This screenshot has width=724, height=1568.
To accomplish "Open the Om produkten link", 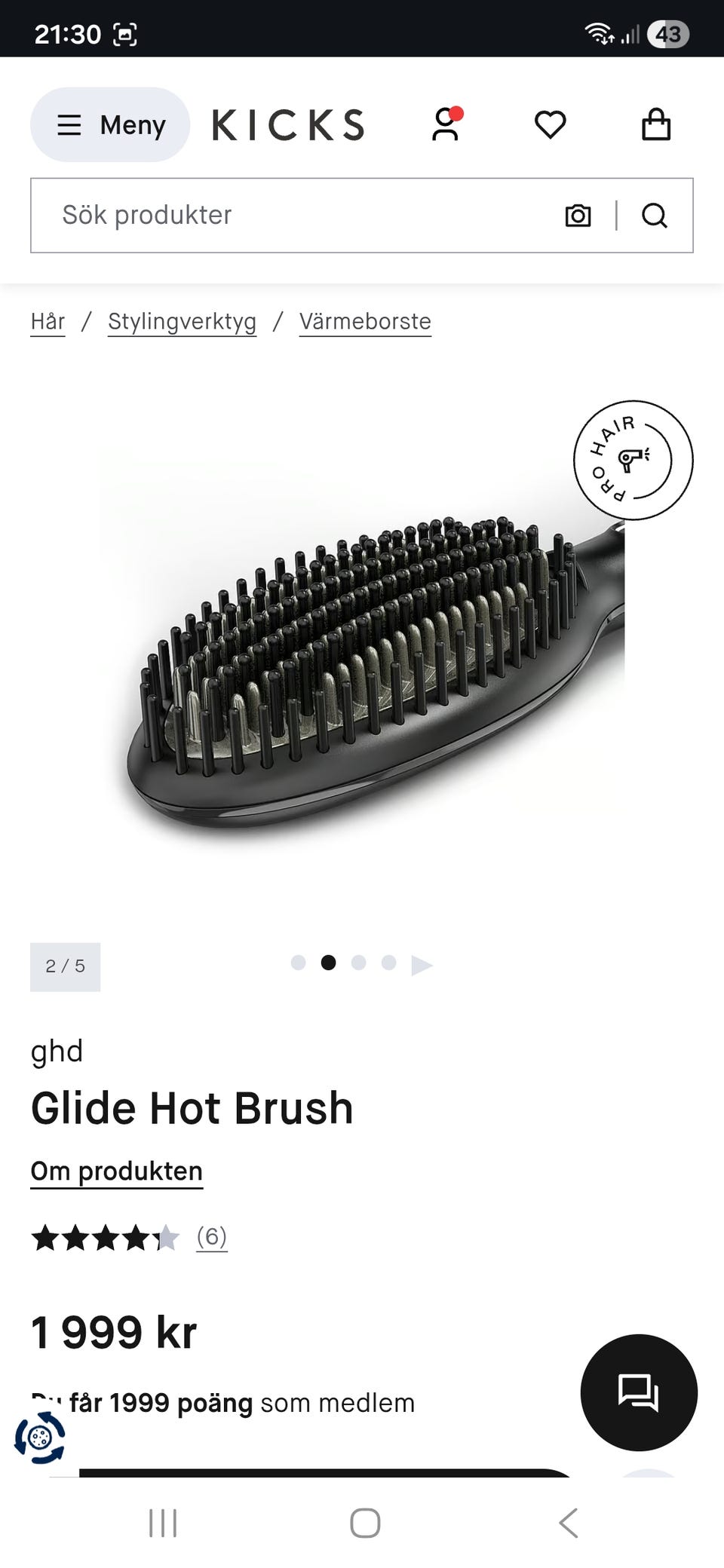I will point(117,1171).
